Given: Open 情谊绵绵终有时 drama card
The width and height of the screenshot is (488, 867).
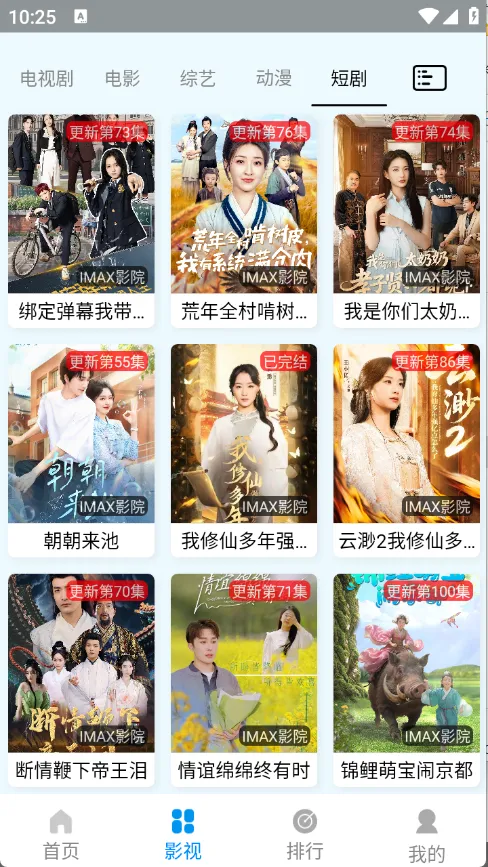Looking at the screenshot, I should [244, 680].
